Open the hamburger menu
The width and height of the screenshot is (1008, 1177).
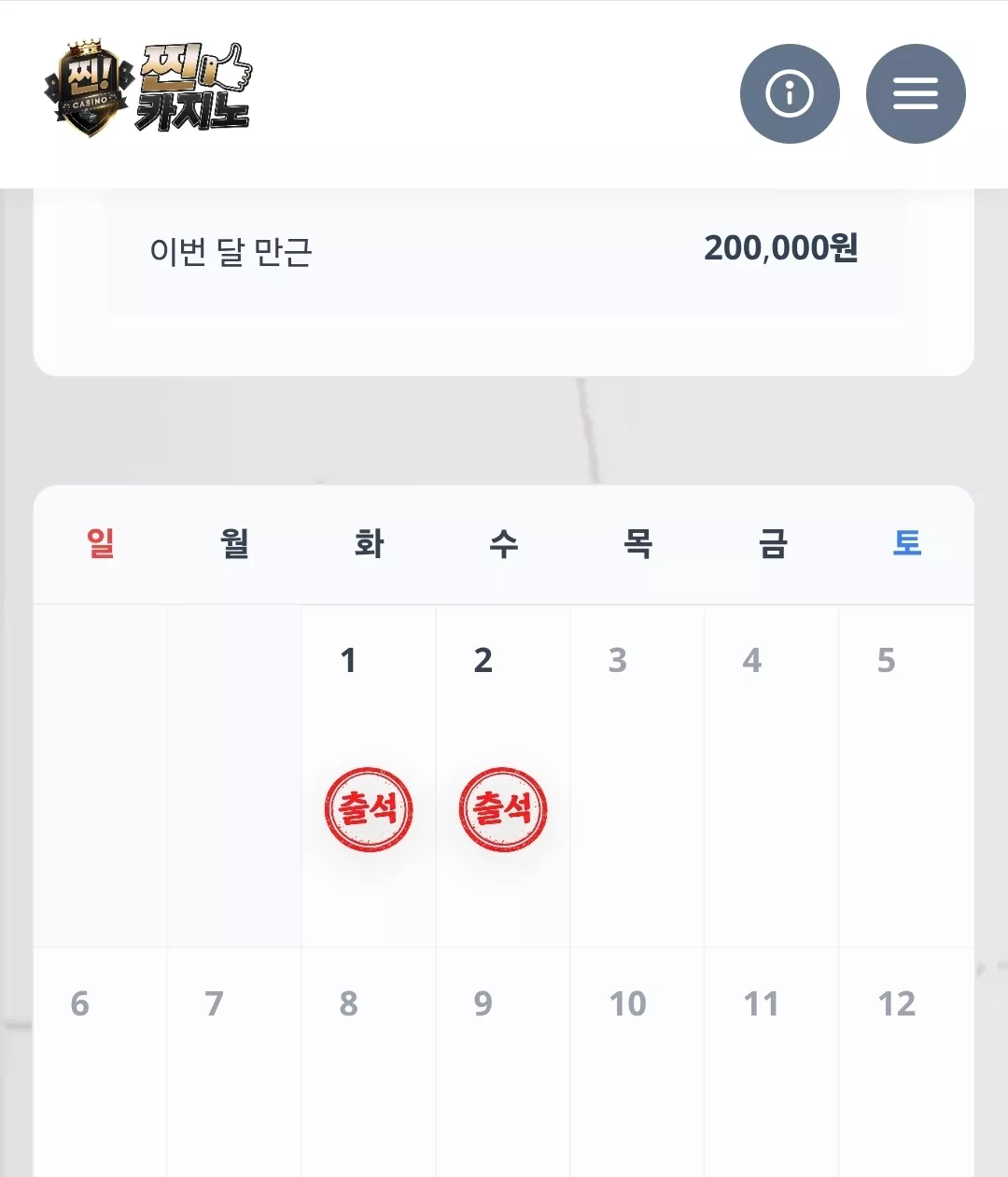[916, 93]
